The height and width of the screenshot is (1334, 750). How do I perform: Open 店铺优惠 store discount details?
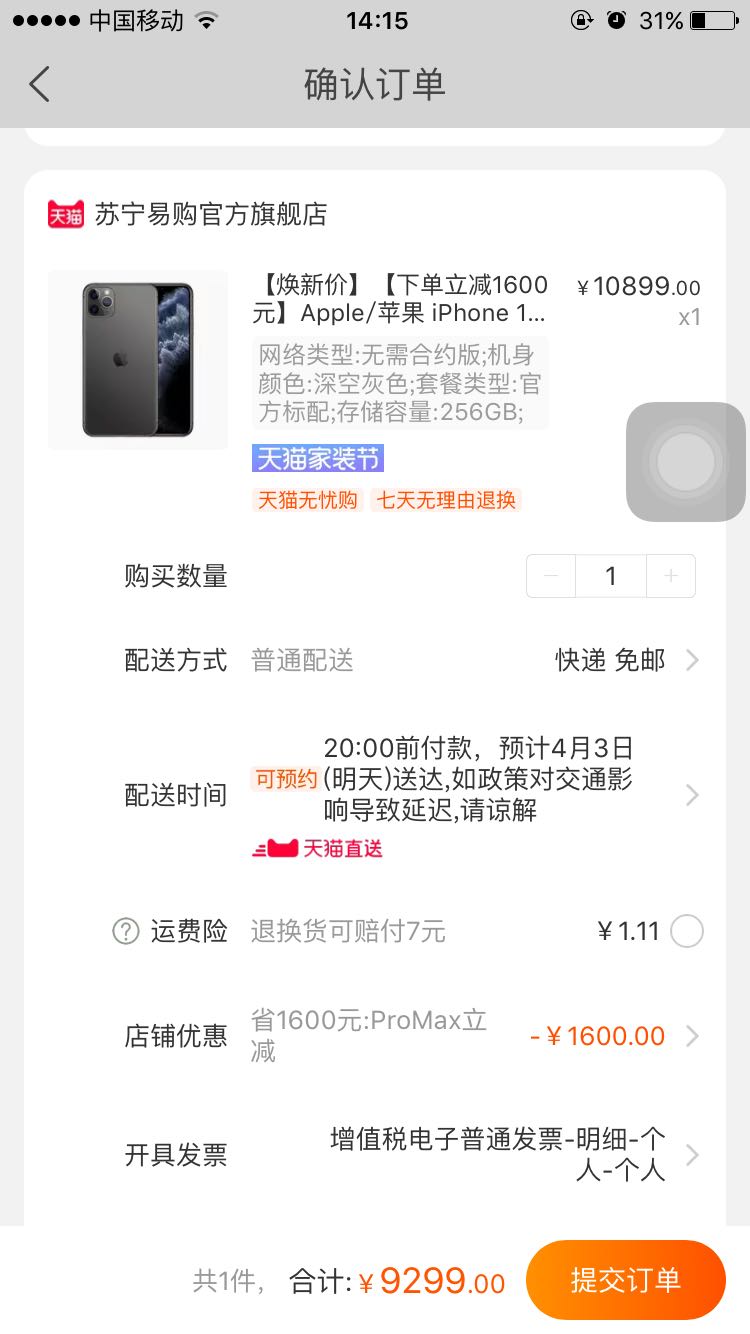click(690, 1036)
